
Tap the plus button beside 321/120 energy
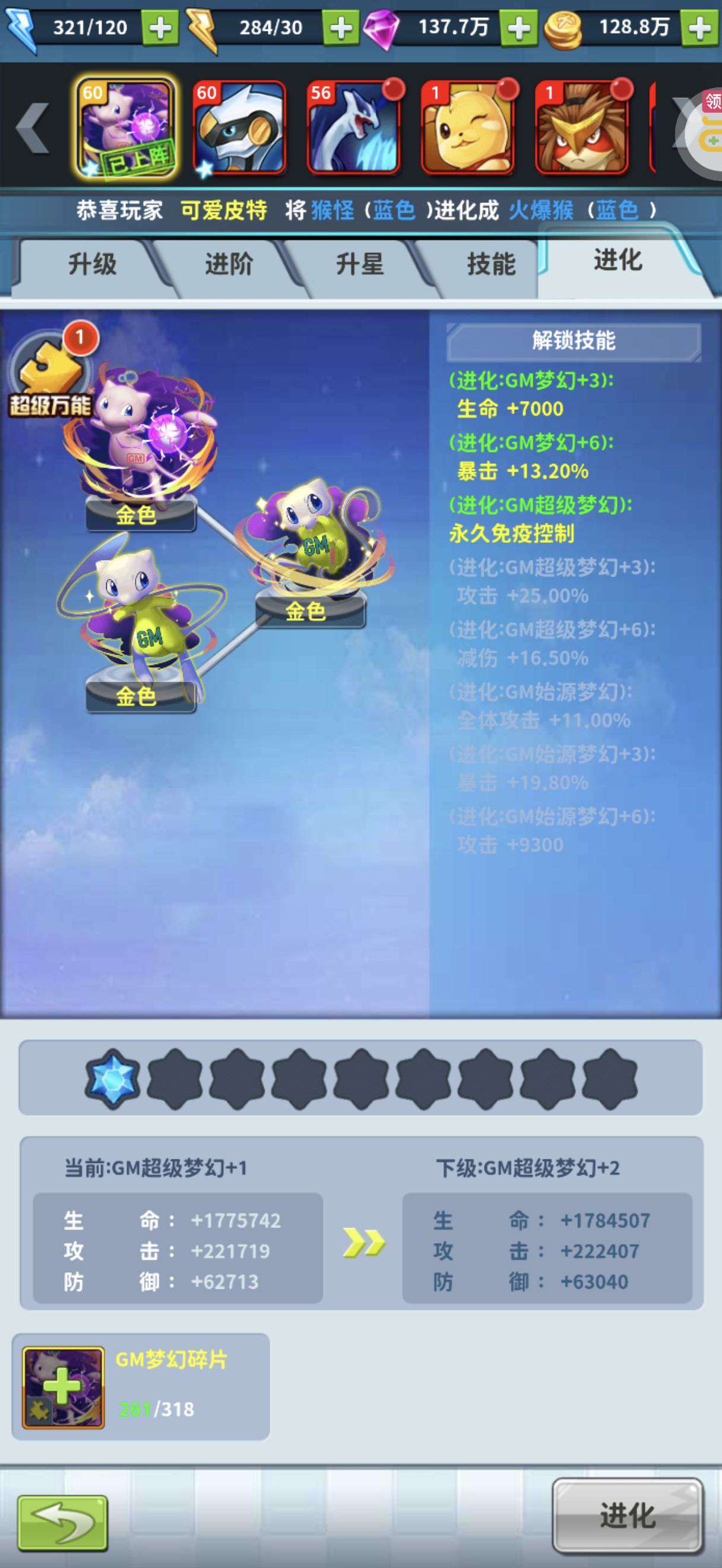(x=160, y=28)
